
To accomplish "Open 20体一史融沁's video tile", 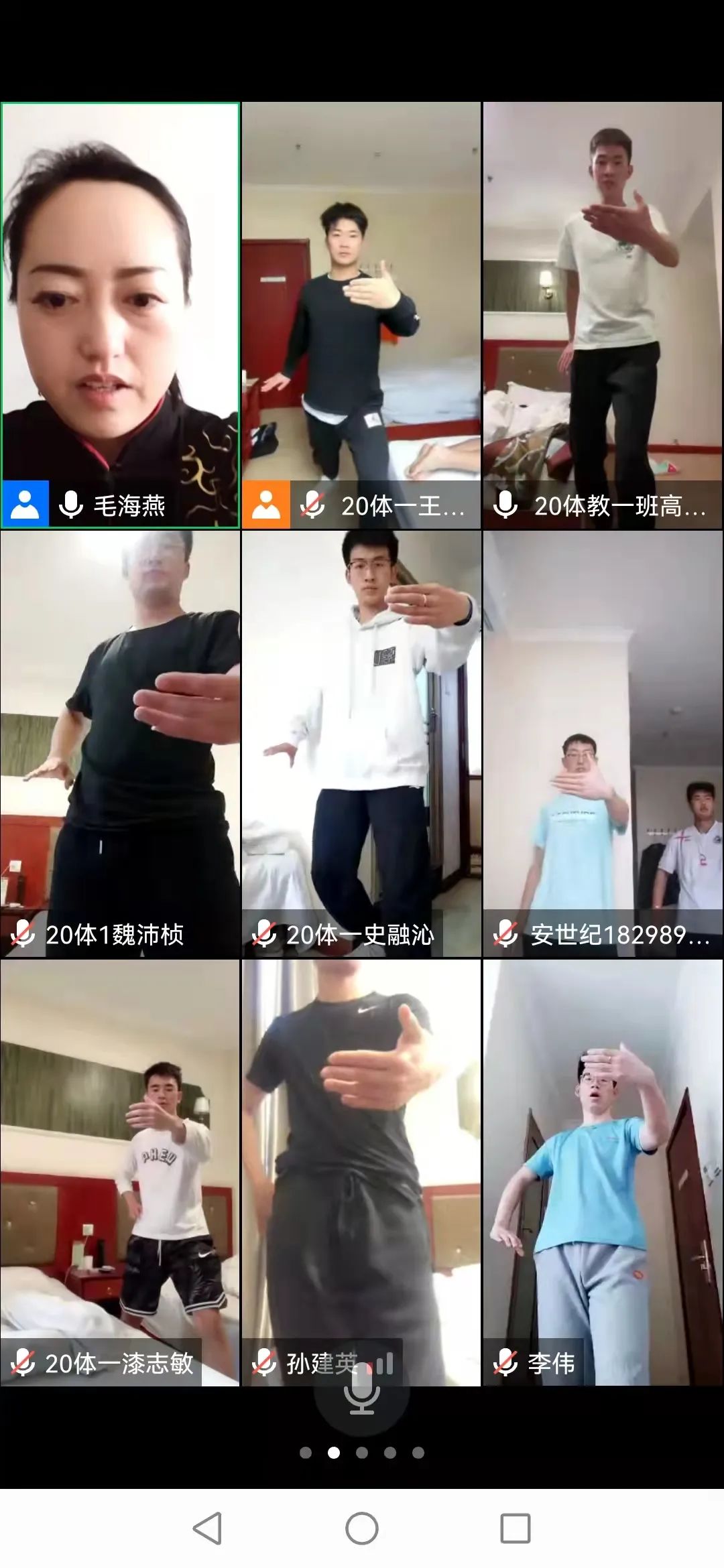I will [361, 744].
